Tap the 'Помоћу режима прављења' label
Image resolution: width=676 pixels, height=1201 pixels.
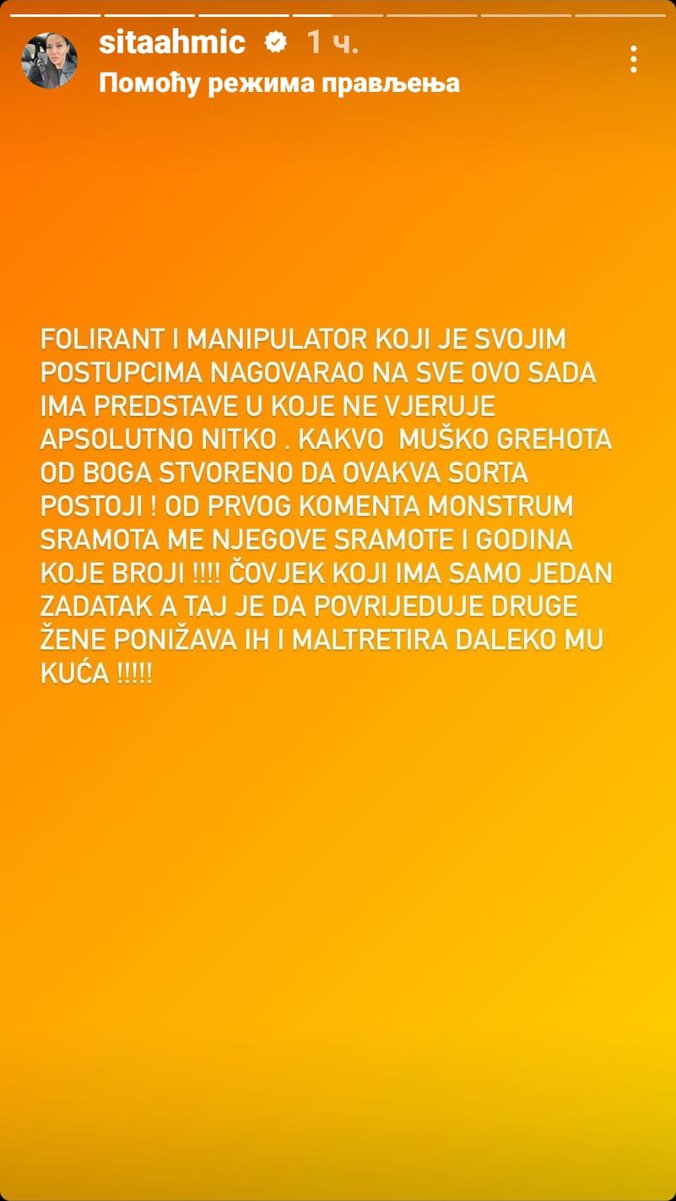click(279, 83)
